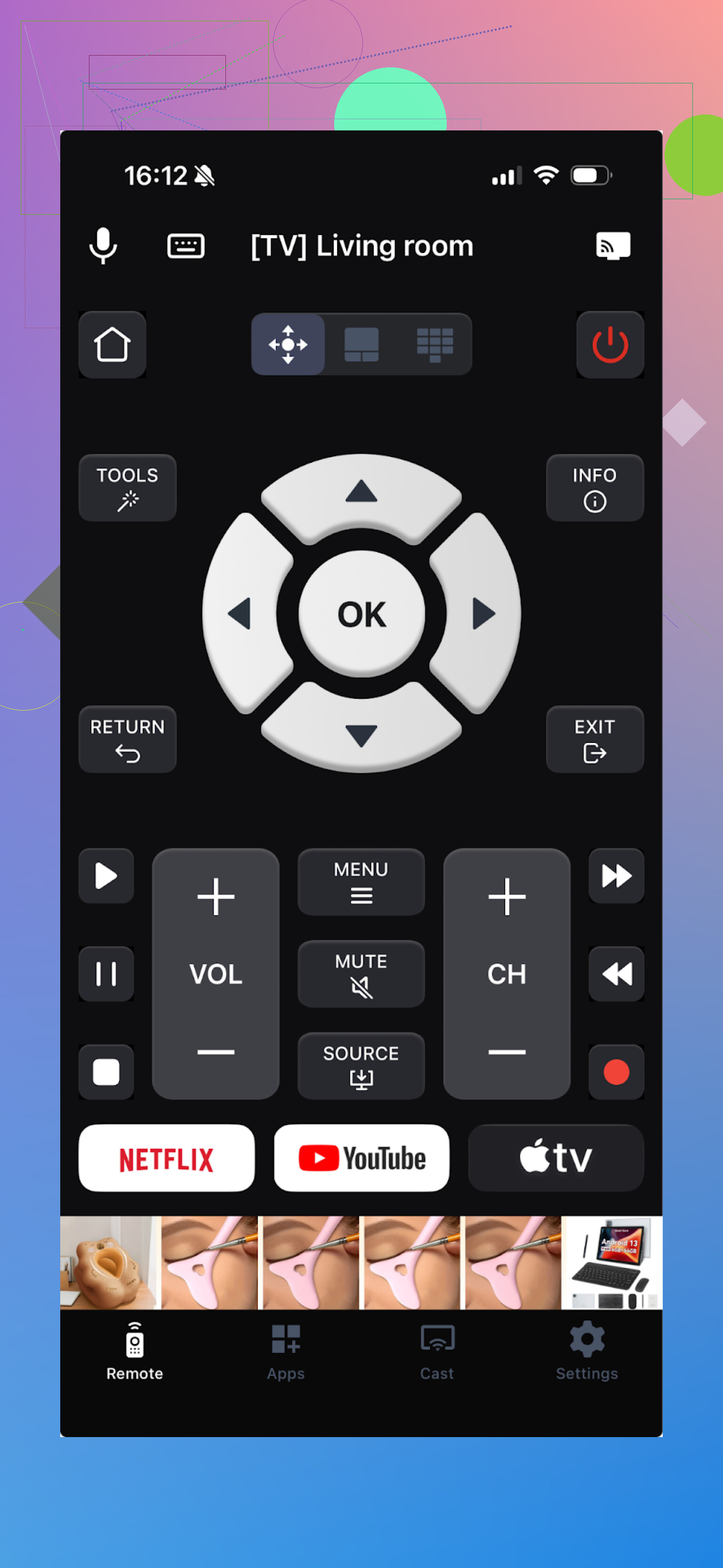723x1568 pixels.
Task: Go to the next channel
Action: click(506, 897)
